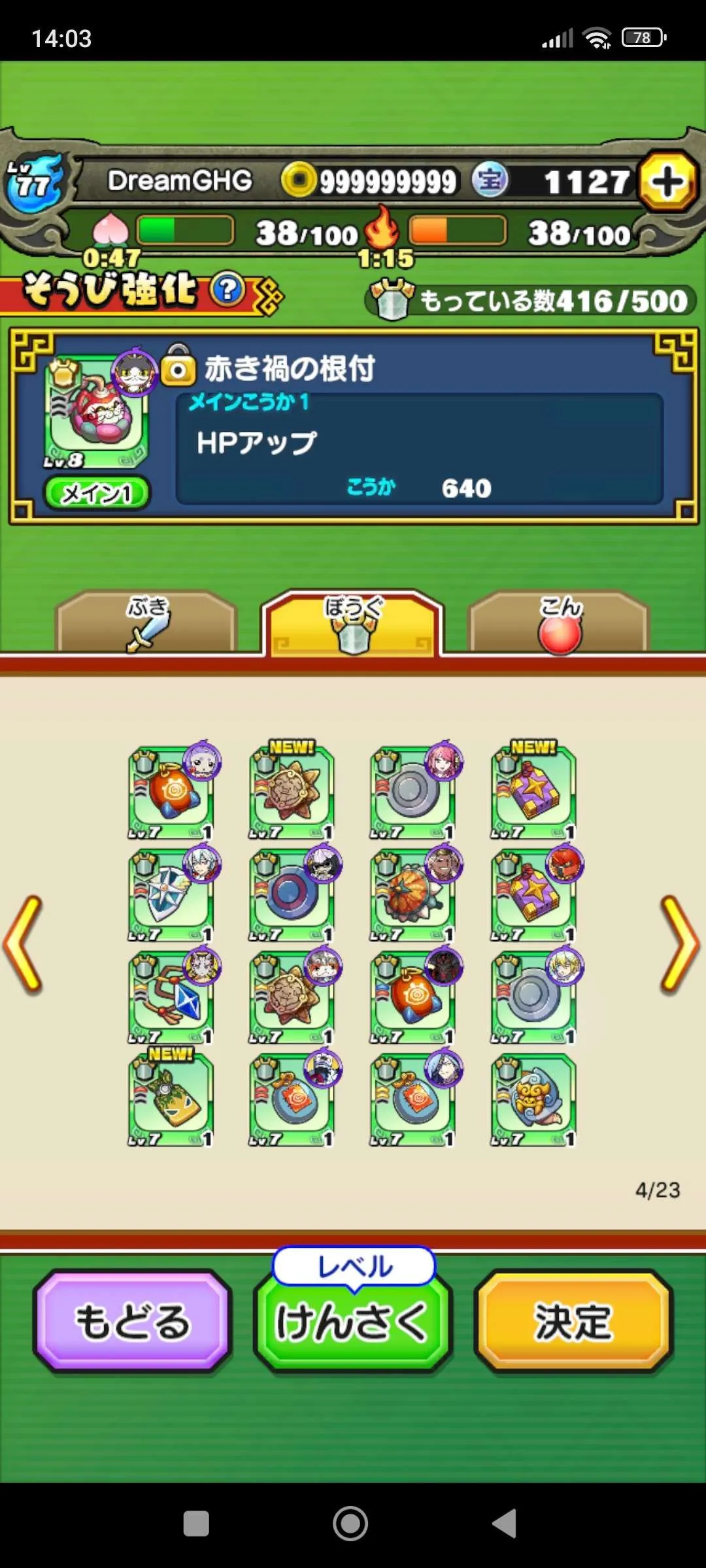
Task: Select the blue crystal necklace armor item
Action: click(x=171, y=997)
